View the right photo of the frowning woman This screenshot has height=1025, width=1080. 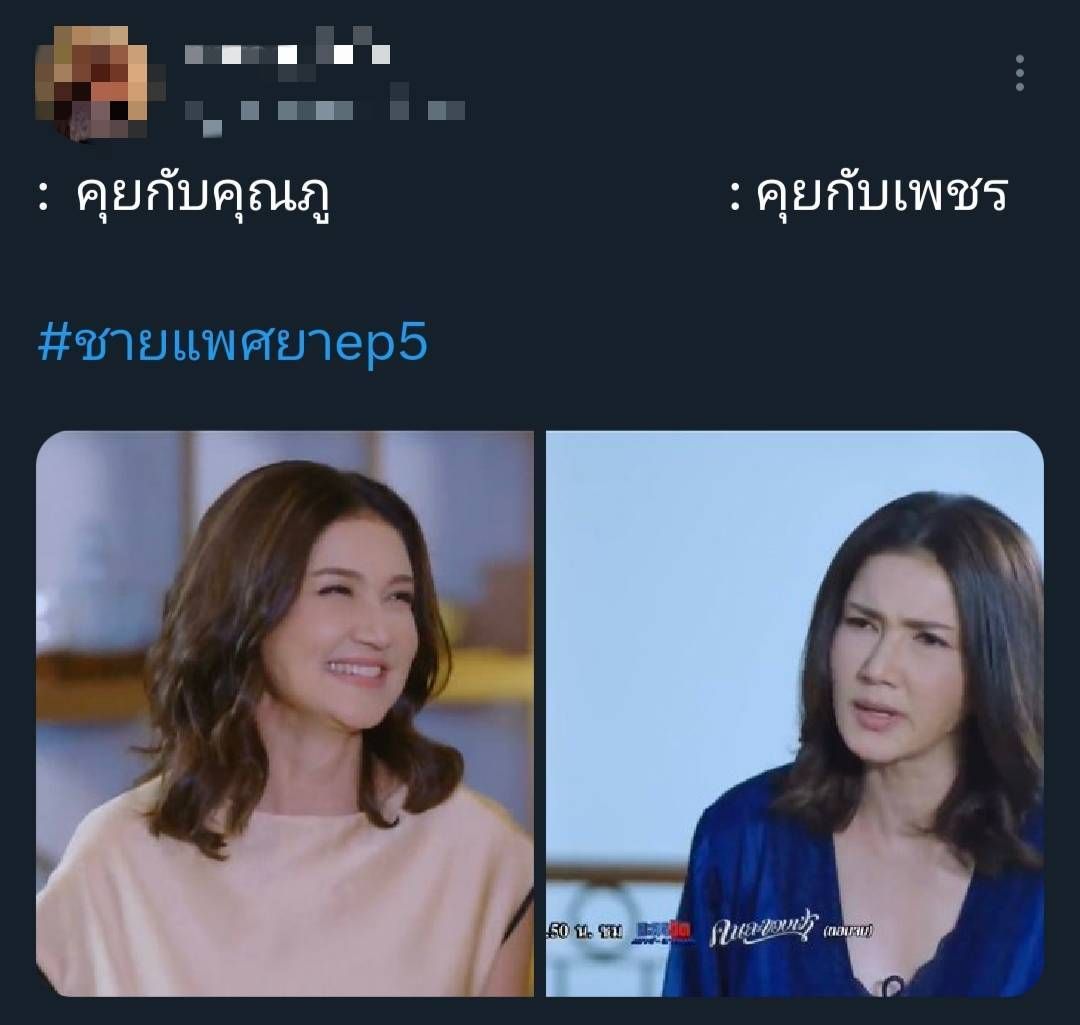[795, 713]
